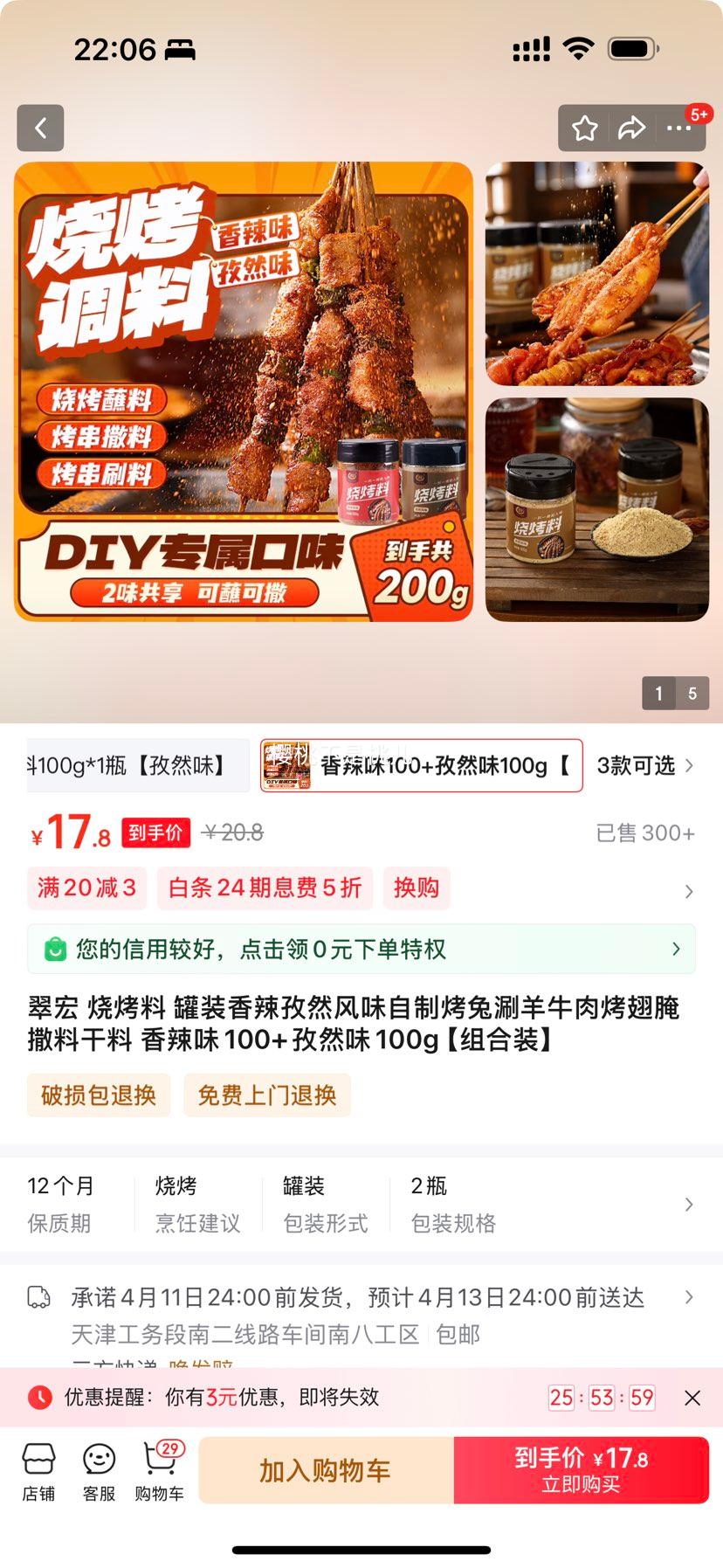Open the three-dot overflow menu

678,128
